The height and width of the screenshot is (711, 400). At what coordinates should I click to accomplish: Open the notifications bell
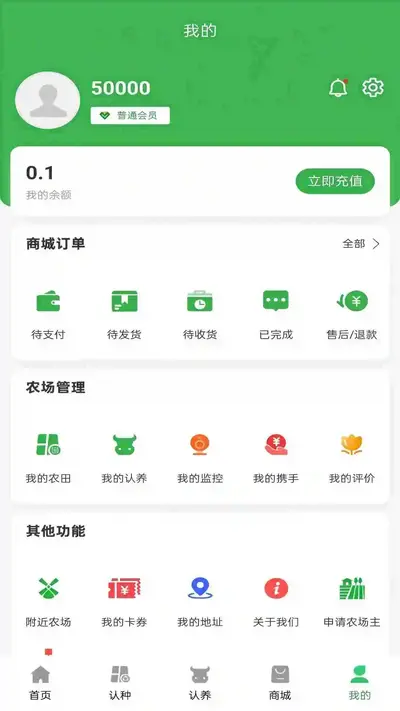[x=338, y=88]
